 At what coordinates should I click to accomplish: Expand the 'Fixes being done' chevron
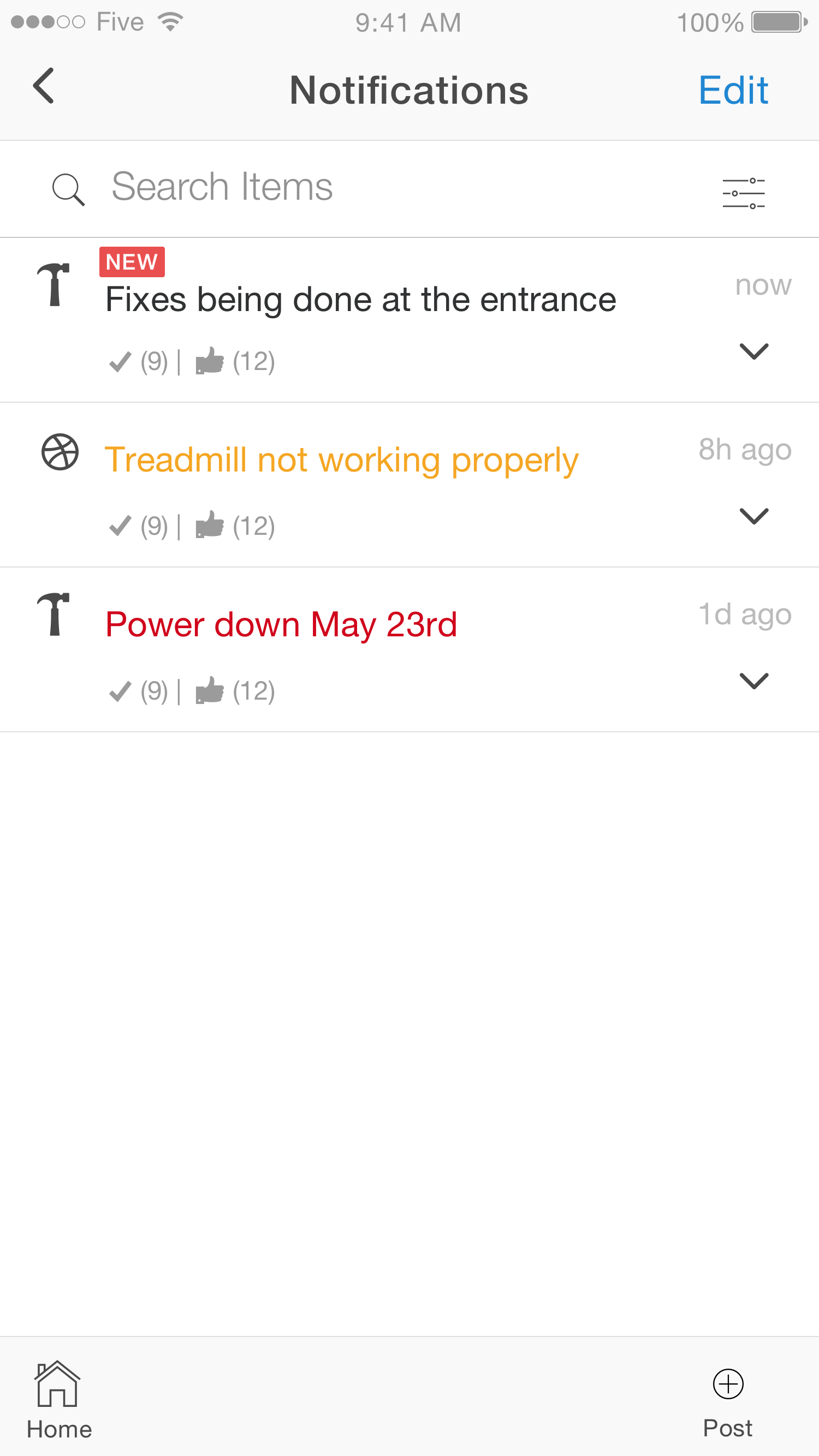click(x=754, y=351)
